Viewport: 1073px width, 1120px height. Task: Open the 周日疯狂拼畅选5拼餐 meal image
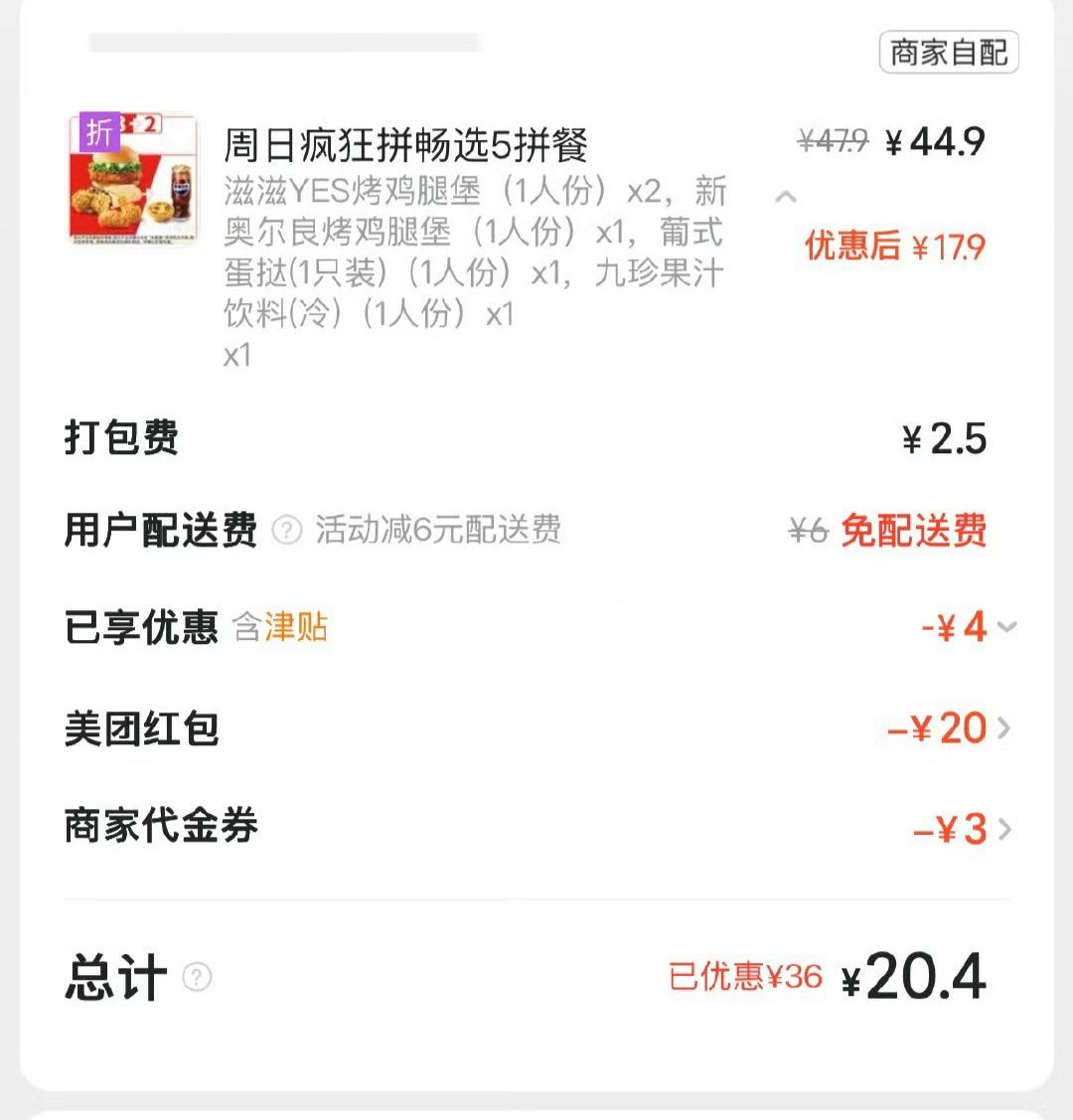[132, 178]
